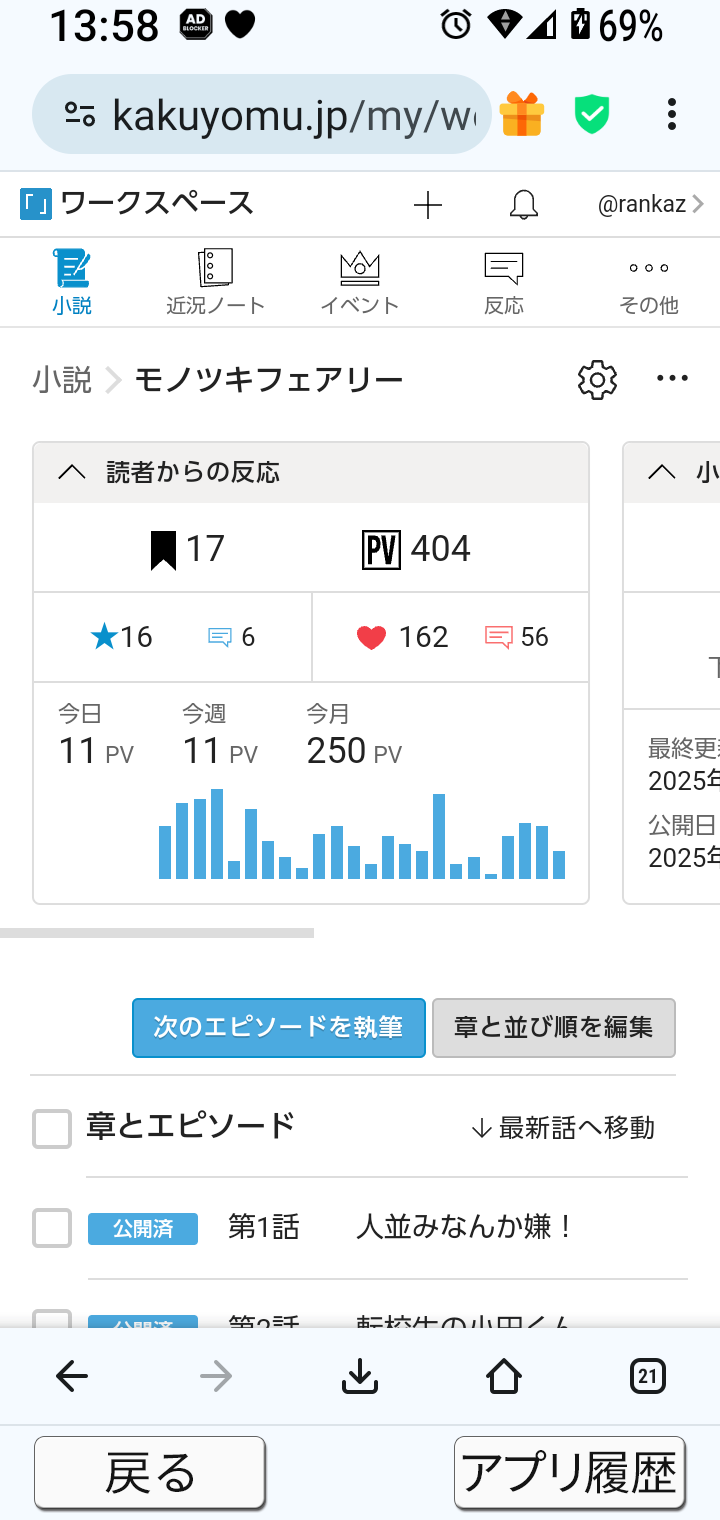This screenshot has width=720, height=1520.
Task: Collapse the 読者からの反応 panel
Action: click(72, 473)
